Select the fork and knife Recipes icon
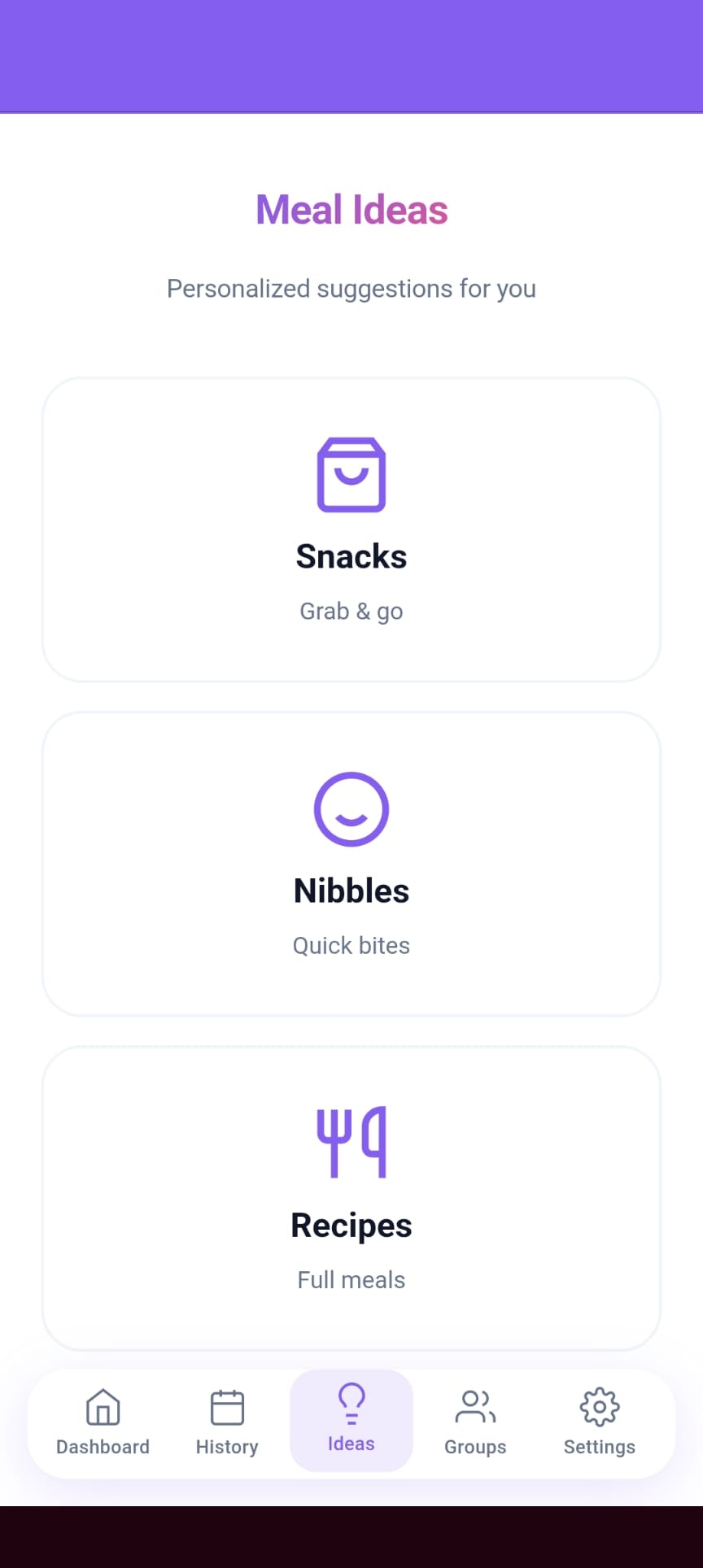This screenshot has width=703, height=1568. 351,1142
